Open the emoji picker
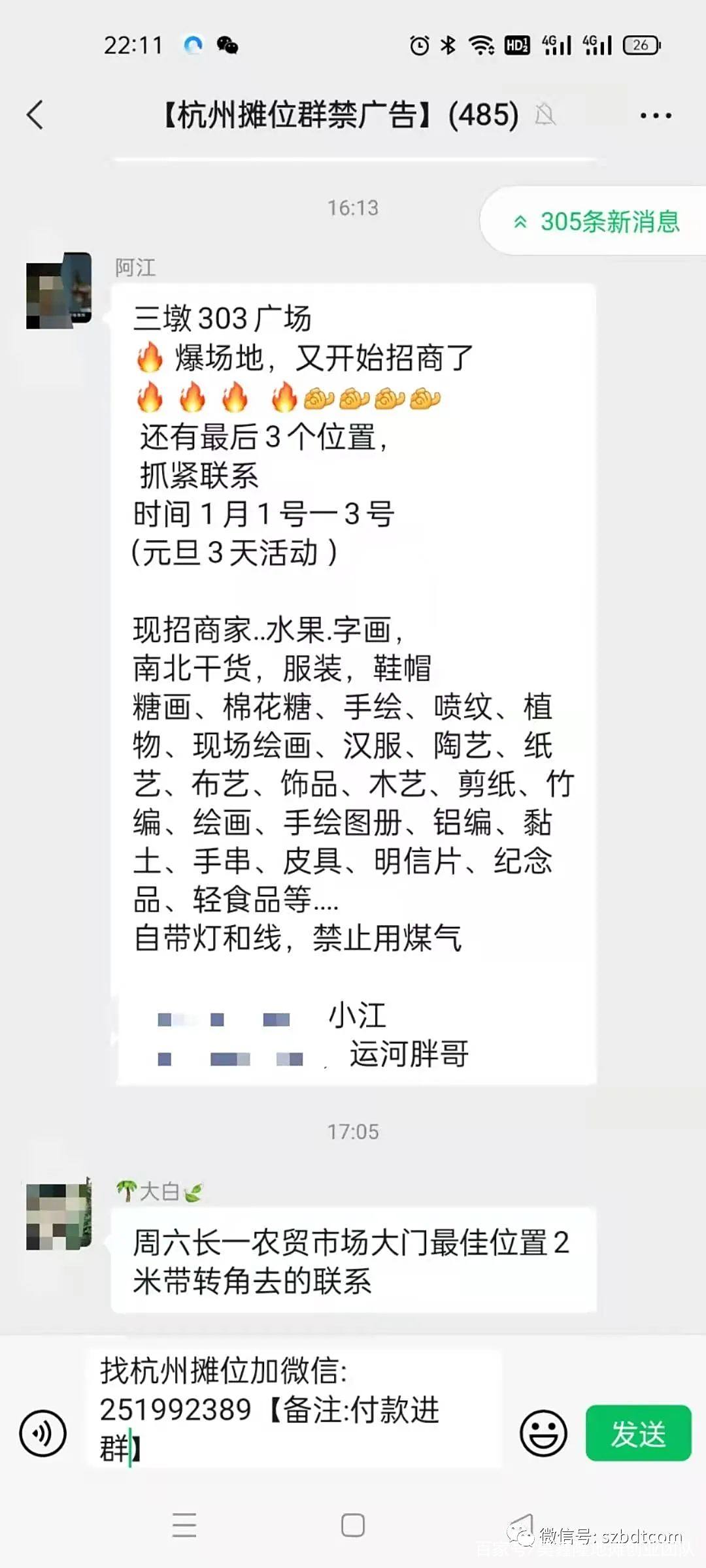The width and height of the screenshot is (706, 1568). click(543, 1433)
